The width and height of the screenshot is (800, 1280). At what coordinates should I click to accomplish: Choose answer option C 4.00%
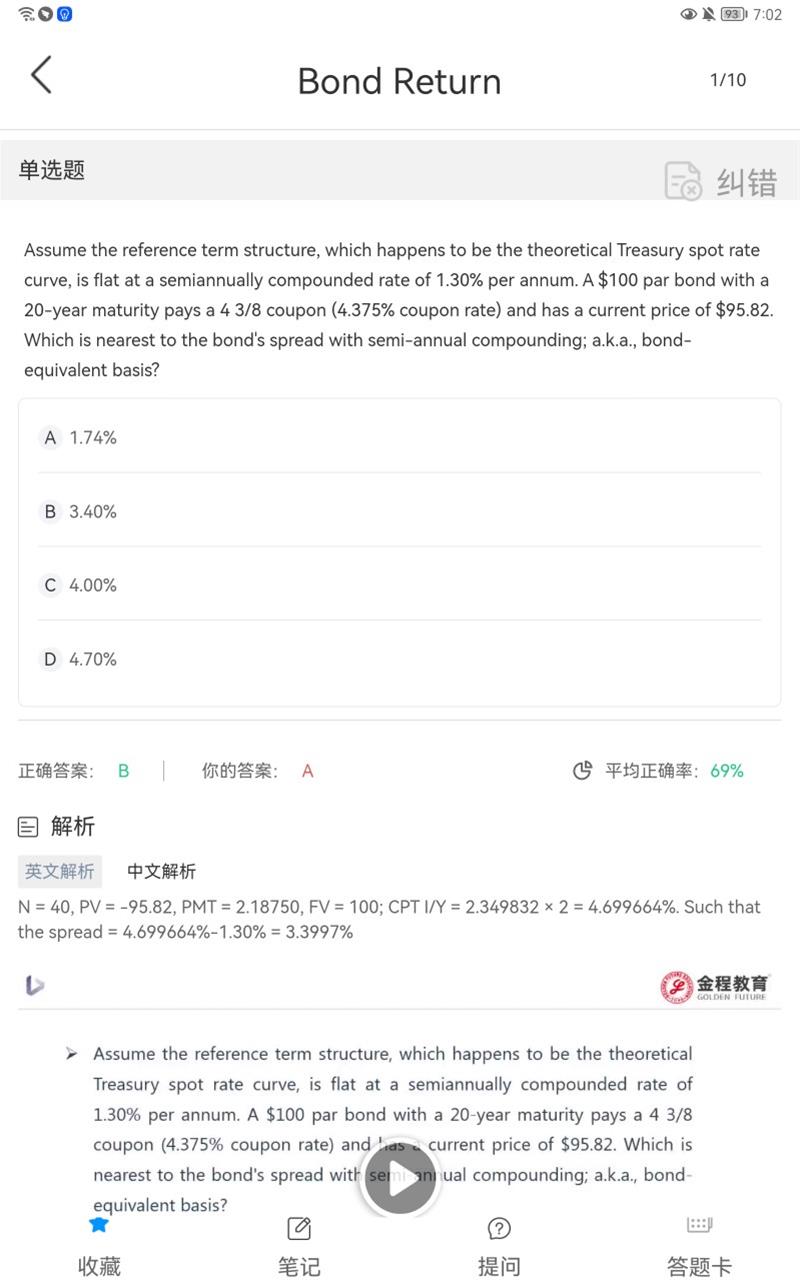[399, 585]
